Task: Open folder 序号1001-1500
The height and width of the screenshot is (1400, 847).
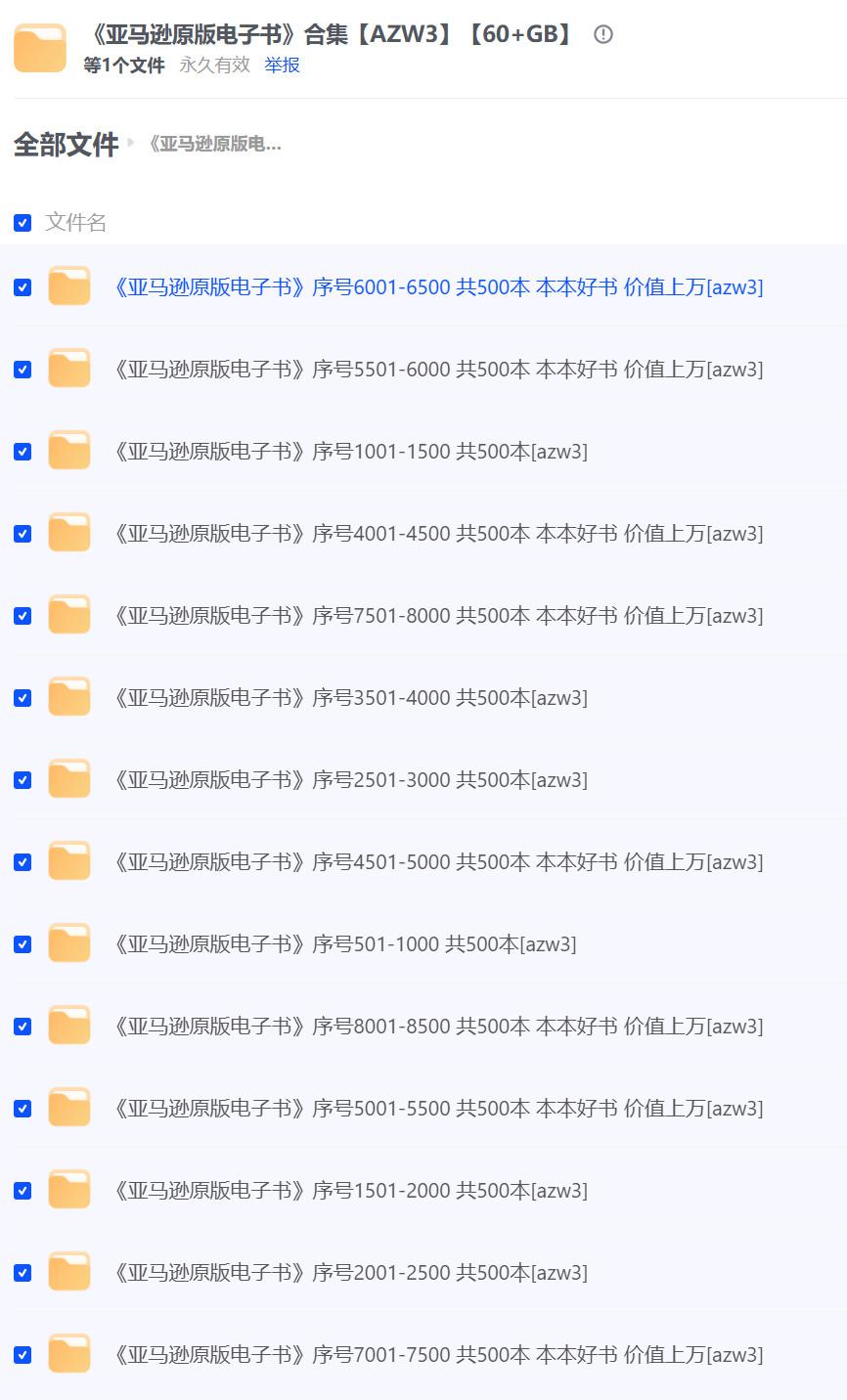Action: [350, 452]
